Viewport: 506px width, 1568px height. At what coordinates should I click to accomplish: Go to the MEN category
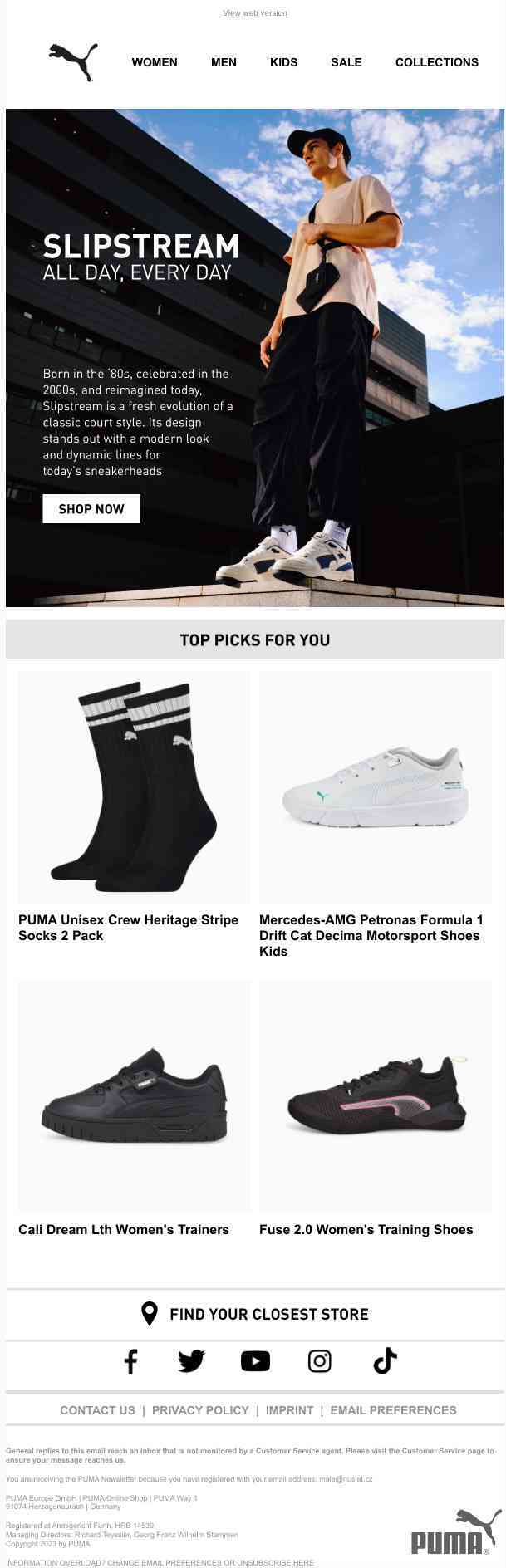point(224,62)
